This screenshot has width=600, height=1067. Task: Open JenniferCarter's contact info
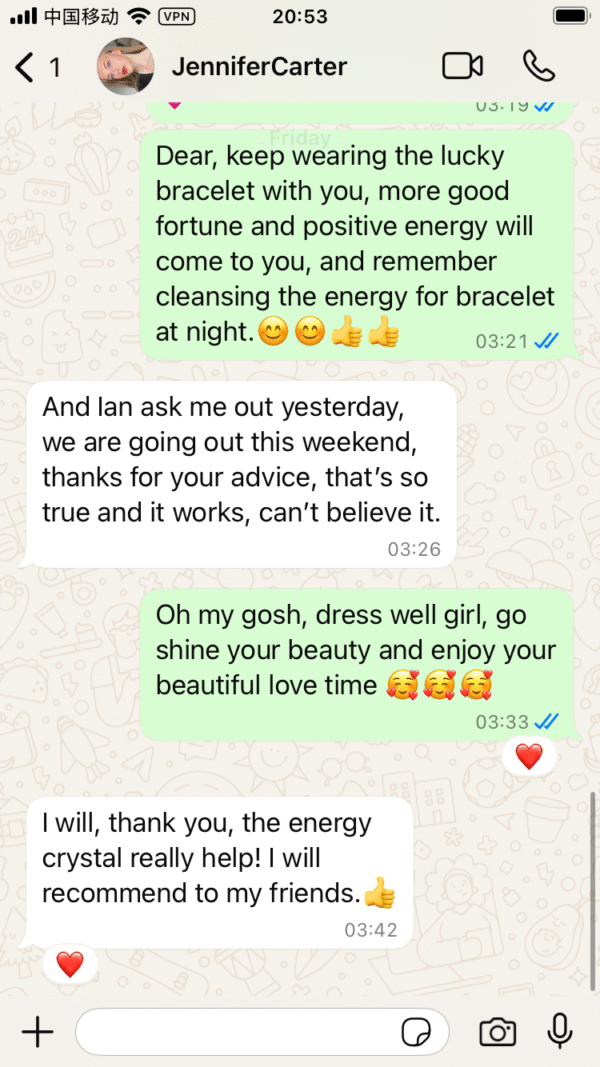(258, 67)
